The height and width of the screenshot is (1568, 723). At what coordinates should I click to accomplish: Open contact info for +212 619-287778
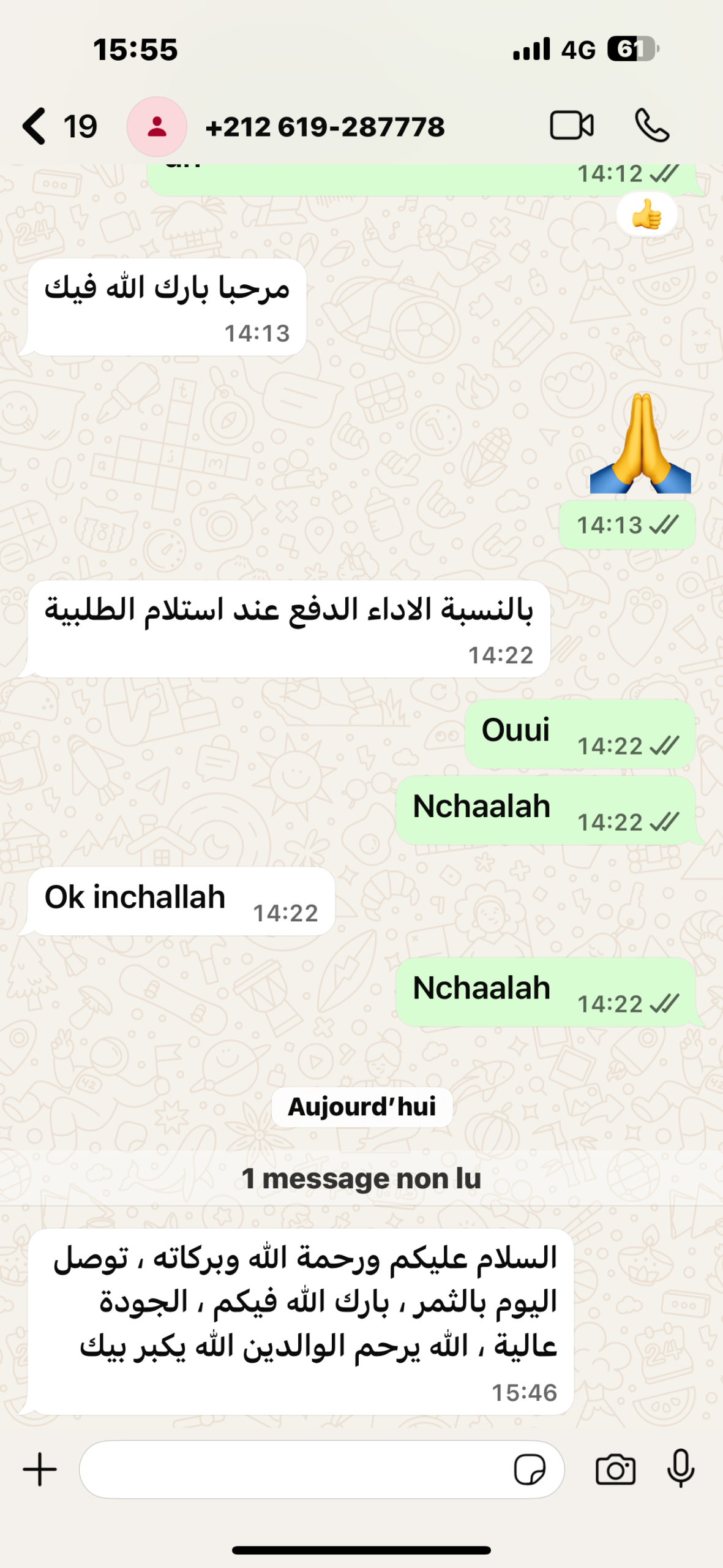[x=324, y=127]
